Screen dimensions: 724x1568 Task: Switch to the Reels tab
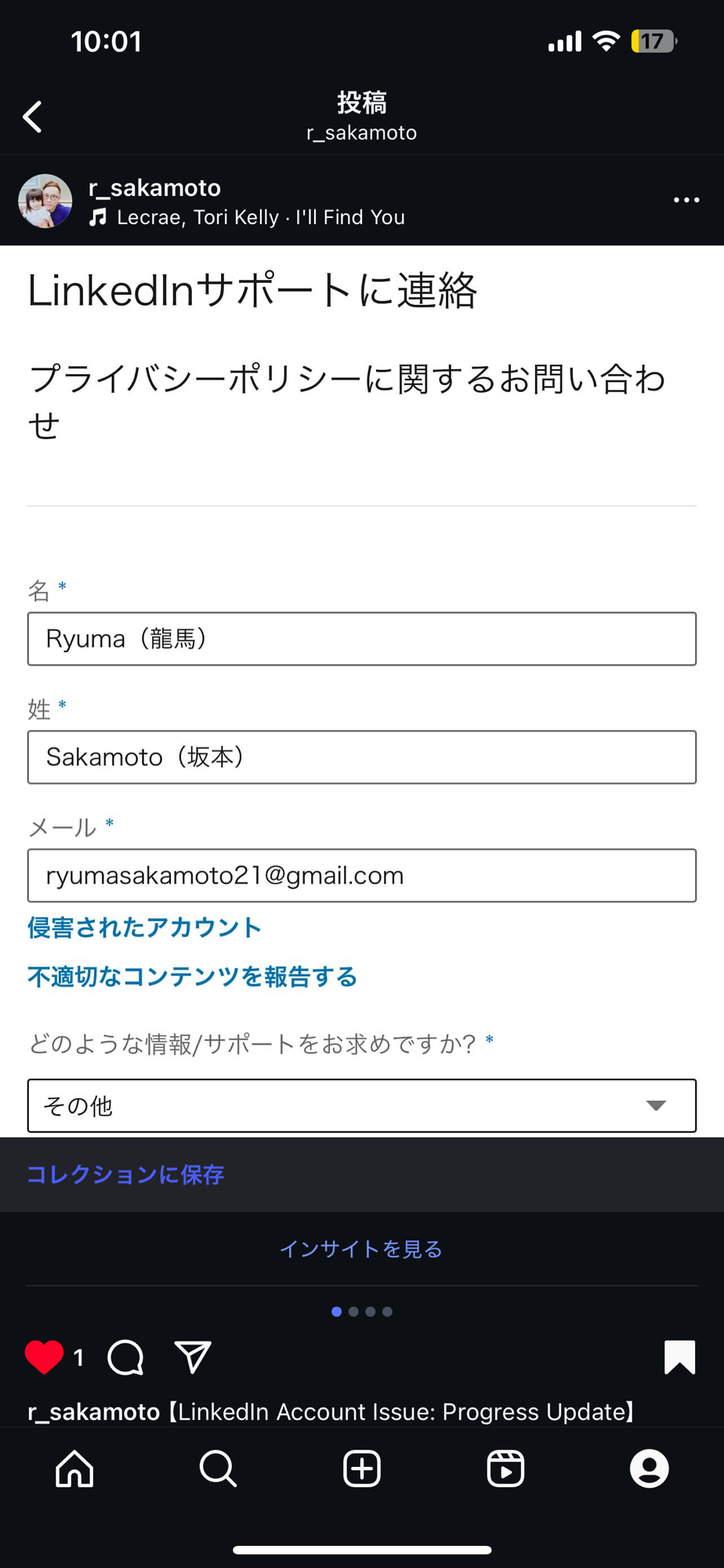pyautogui.click(x=505, y=1468)
